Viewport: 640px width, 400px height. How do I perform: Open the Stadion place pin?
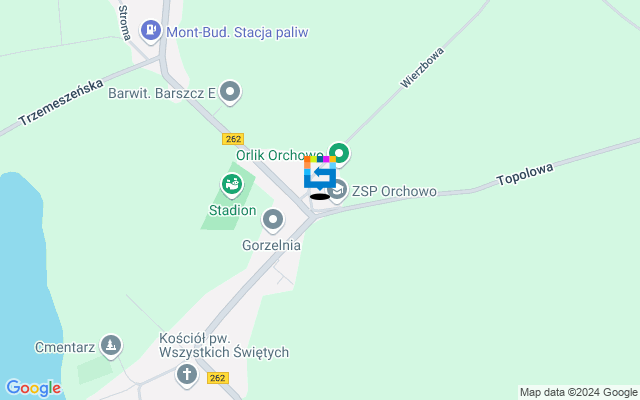click(231, 184)
